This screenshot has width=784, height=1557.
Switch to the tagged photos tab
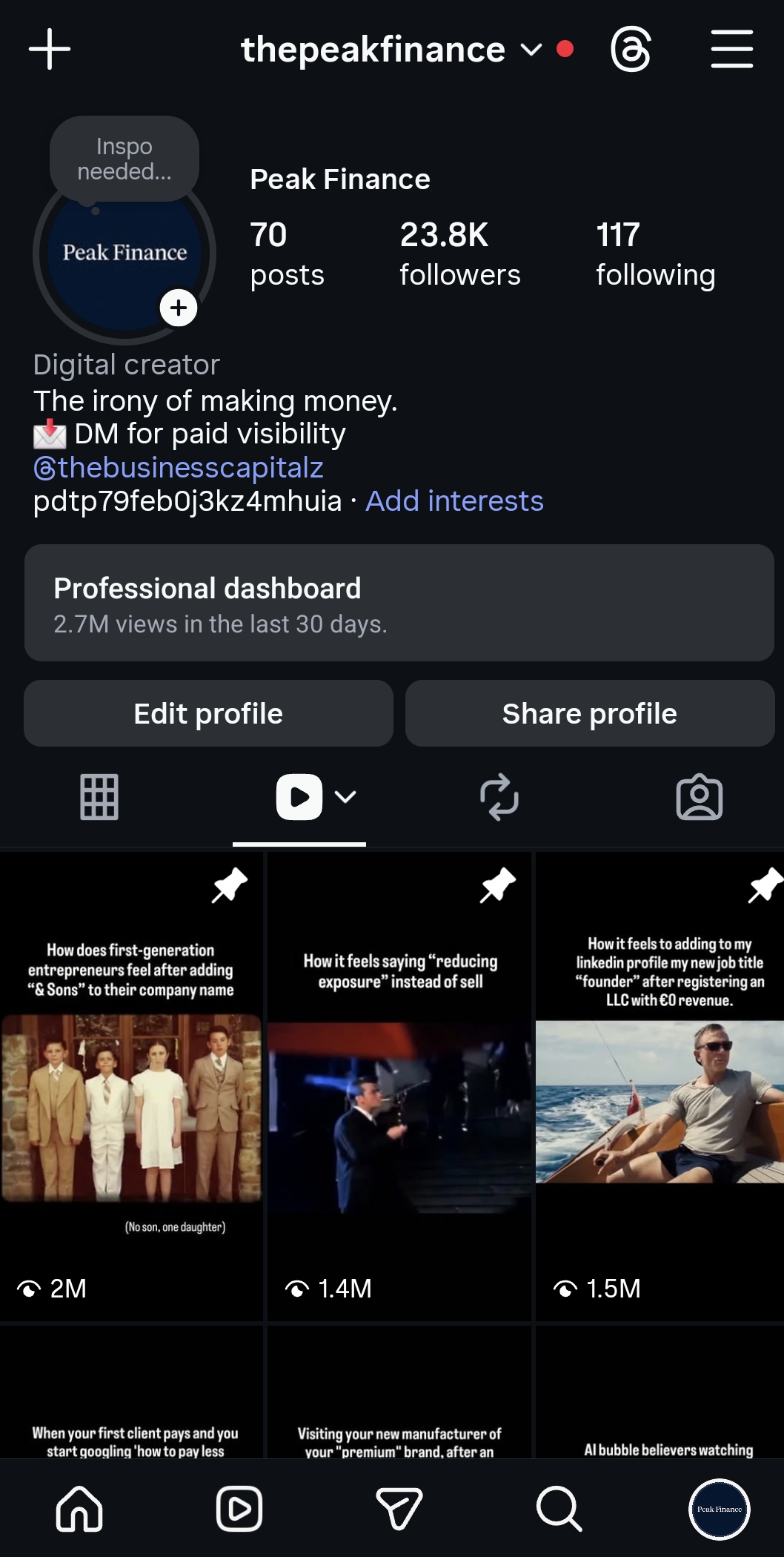699,797
